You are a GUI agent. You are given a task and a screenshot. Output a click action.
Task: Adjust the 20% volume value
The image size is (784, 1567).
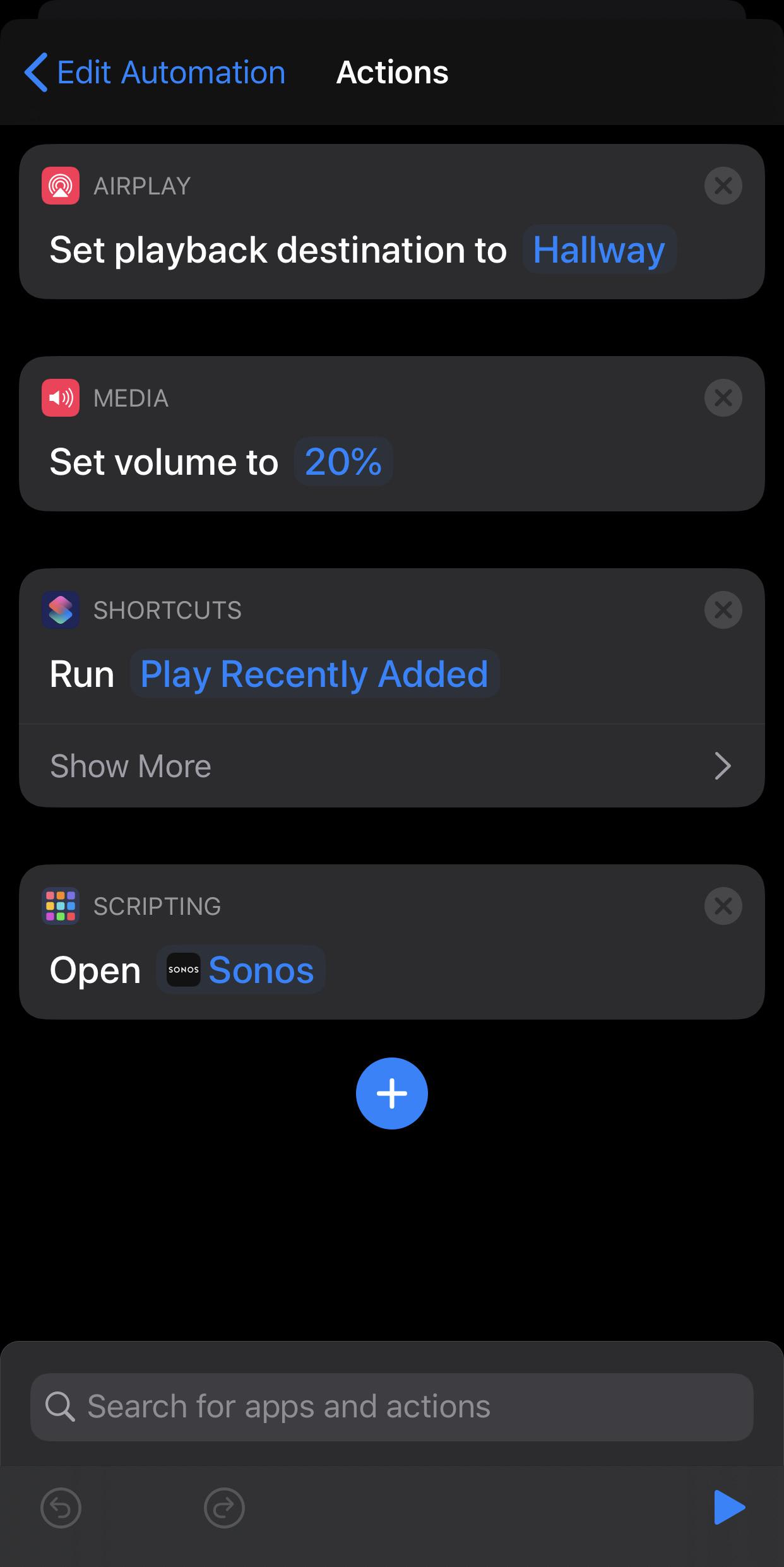click(x=343, y=462)
